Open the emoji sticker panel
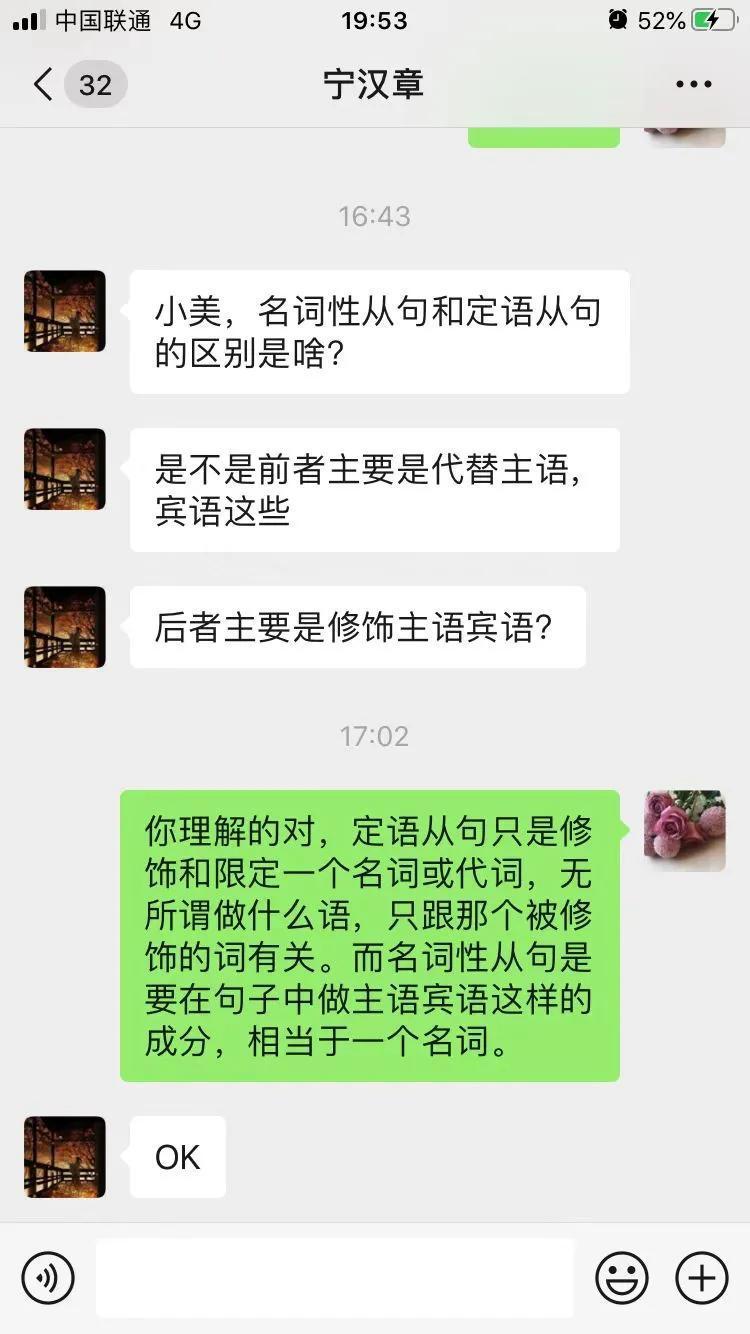The image size is (750, 1334). pyautogui.click(x=622, y=1277)
